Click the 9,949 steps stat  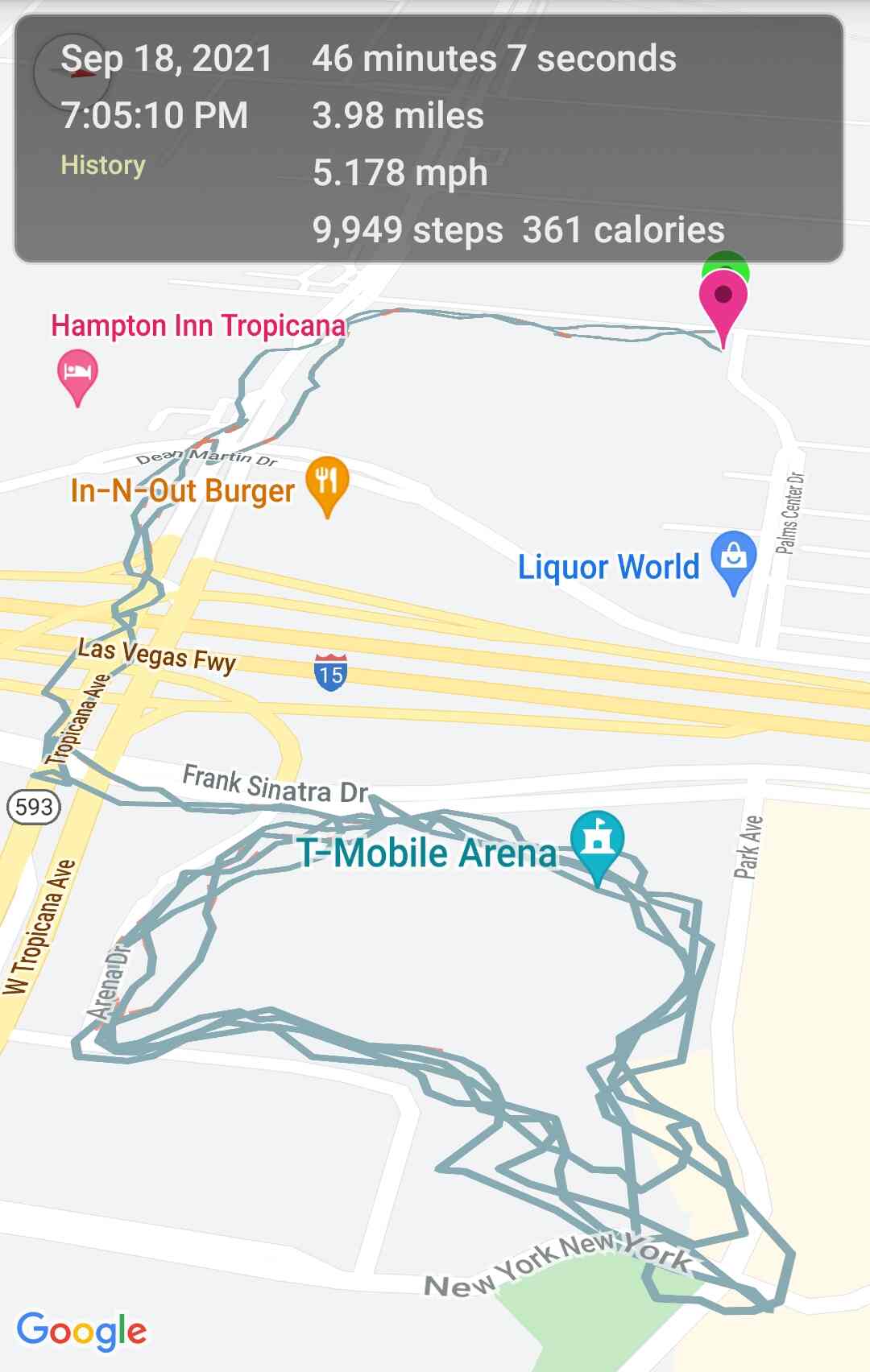405,229
